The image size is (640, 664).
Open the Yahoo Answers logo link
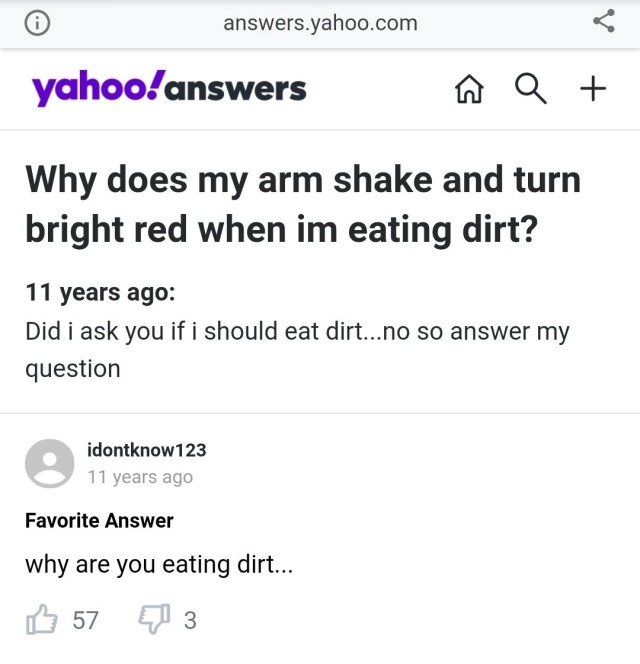[170, 89]
